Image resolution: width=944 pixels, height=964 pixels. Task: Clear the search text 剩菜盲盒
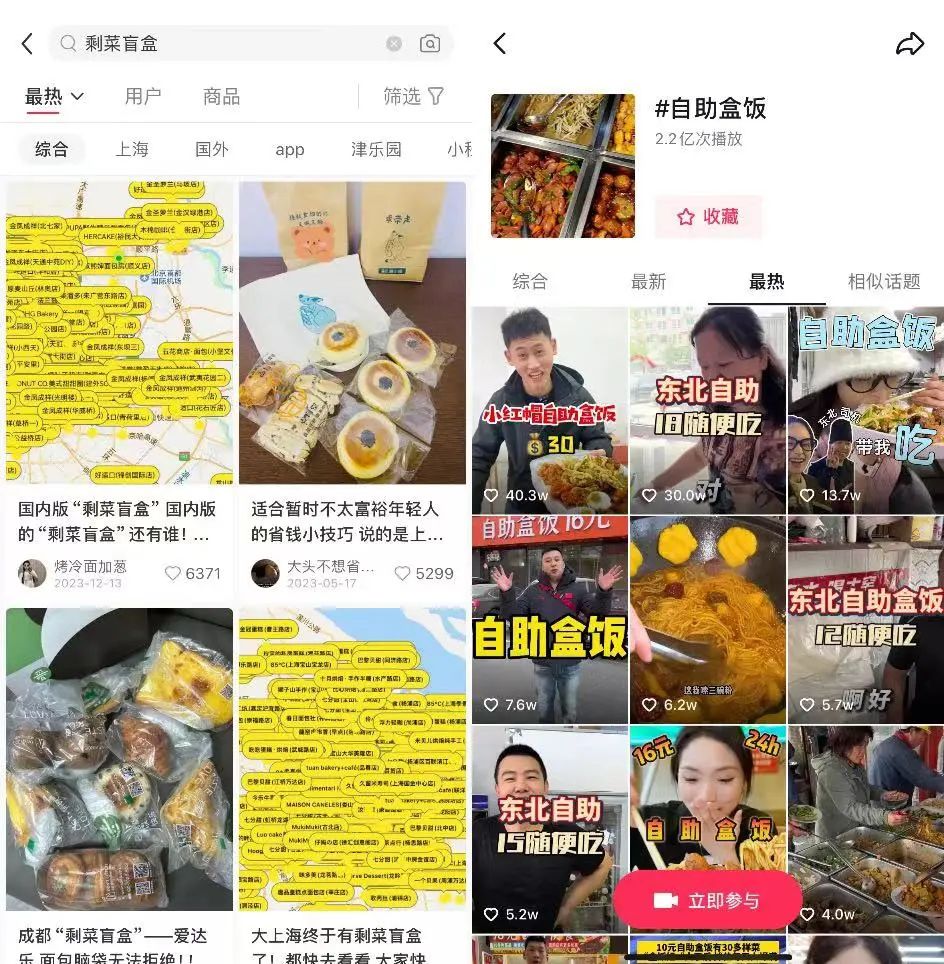[394, 44]
